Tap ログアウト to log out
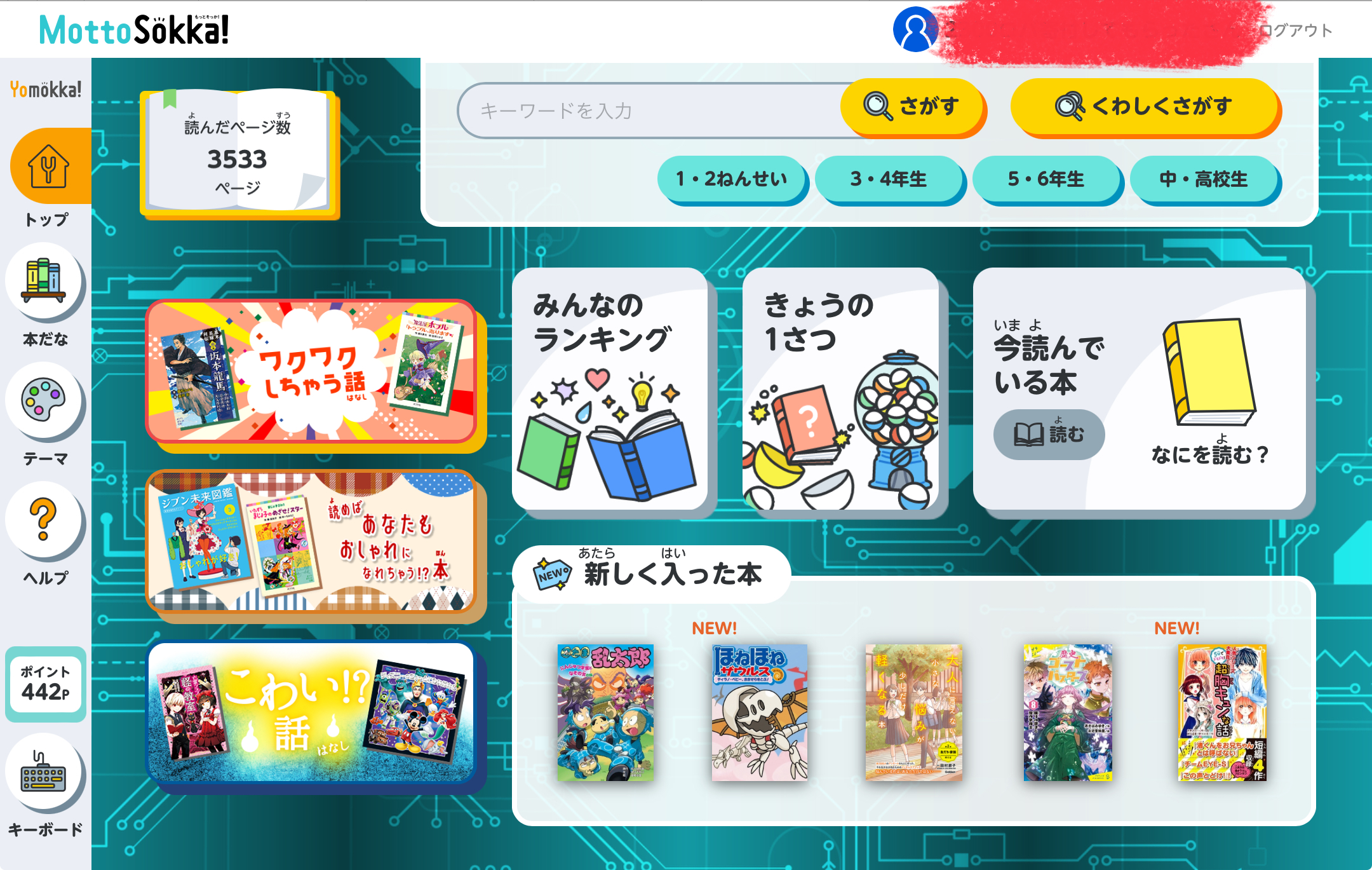The height and width of the screenshot is (870, 1372). pyautogui.click(x=1295, y=31)
